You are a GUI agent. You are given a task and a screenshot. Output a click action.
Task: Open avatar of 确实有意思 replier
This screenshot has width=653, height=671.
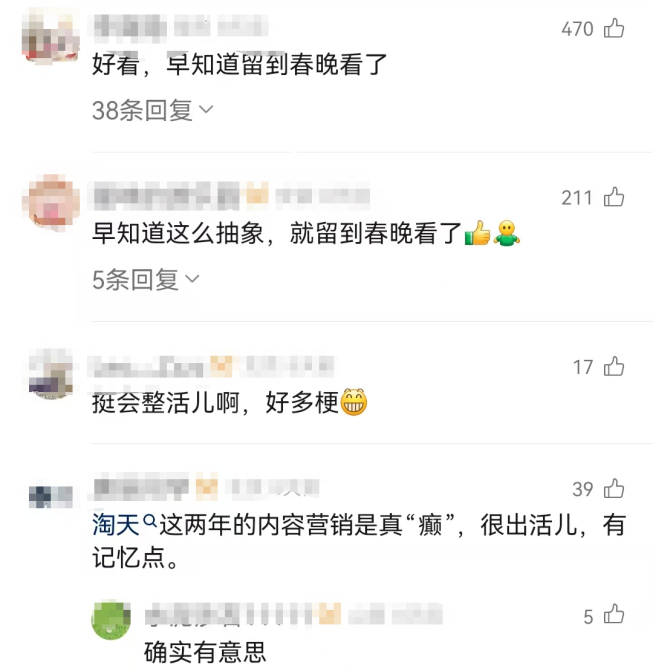[112, 619]
